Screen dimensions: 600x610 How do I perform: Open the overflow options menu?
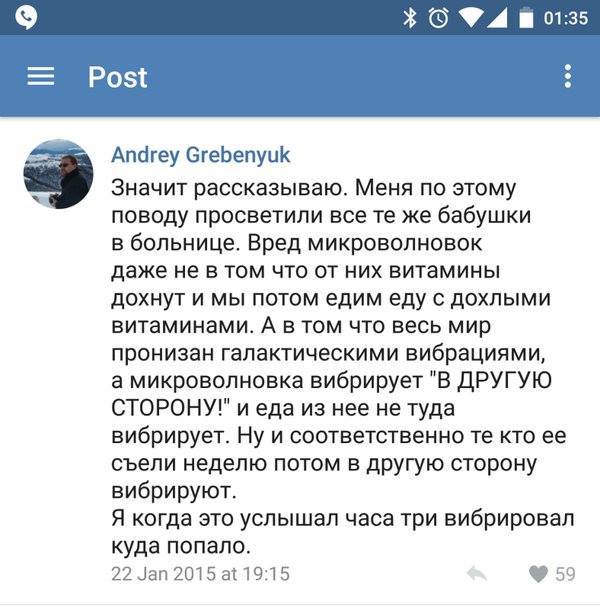coord(567,77)
